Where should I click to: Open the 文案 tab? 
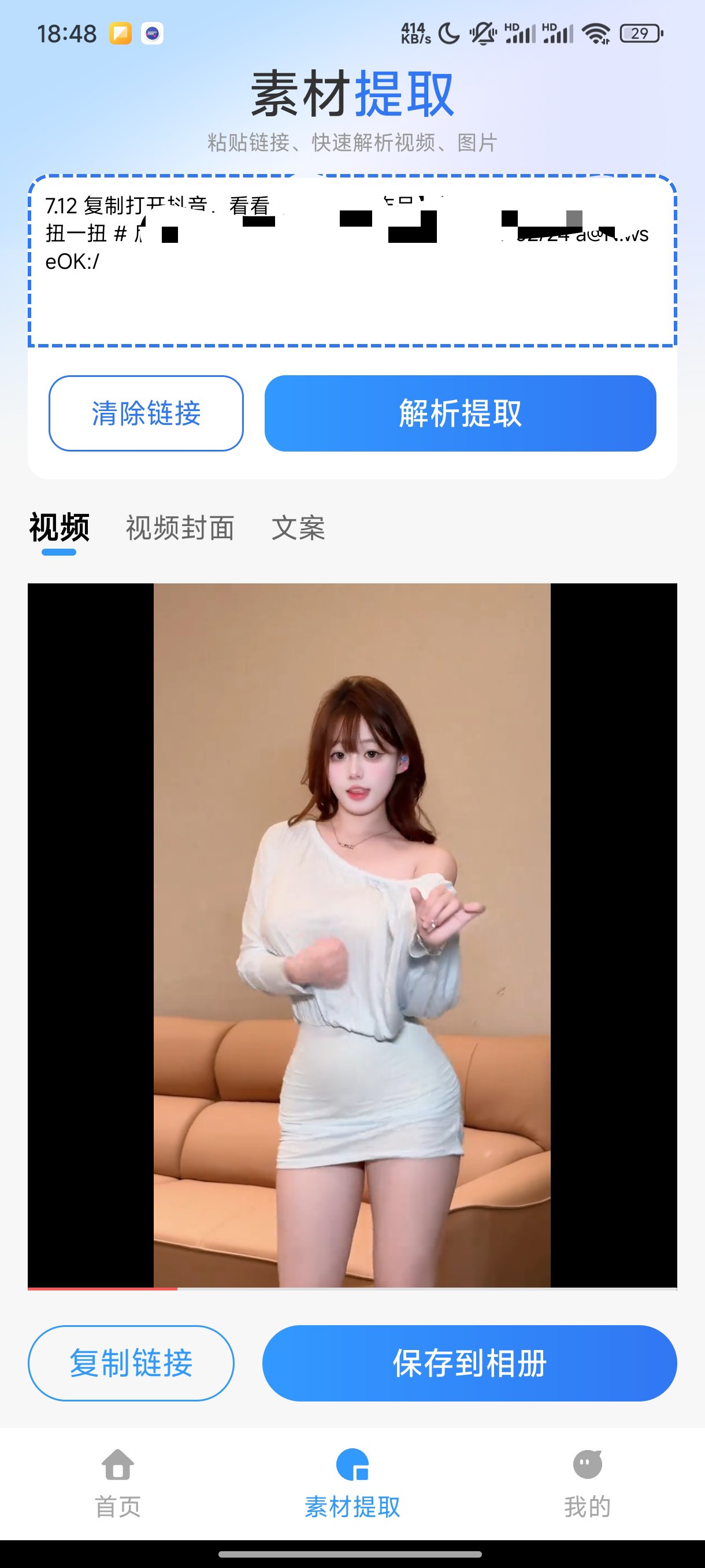pyautogui.click(x=298, y=527)
